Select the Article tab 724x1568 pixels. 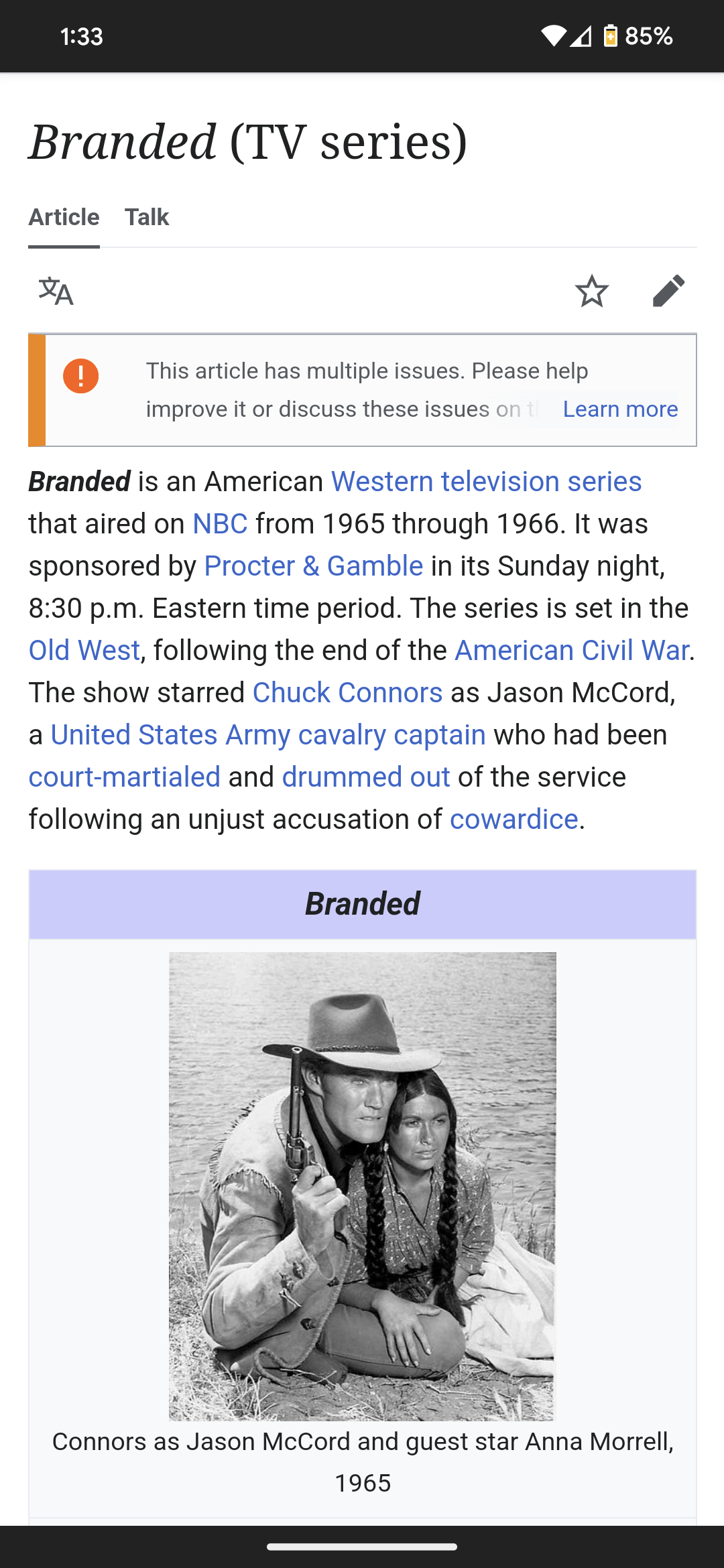pos(64,217)
